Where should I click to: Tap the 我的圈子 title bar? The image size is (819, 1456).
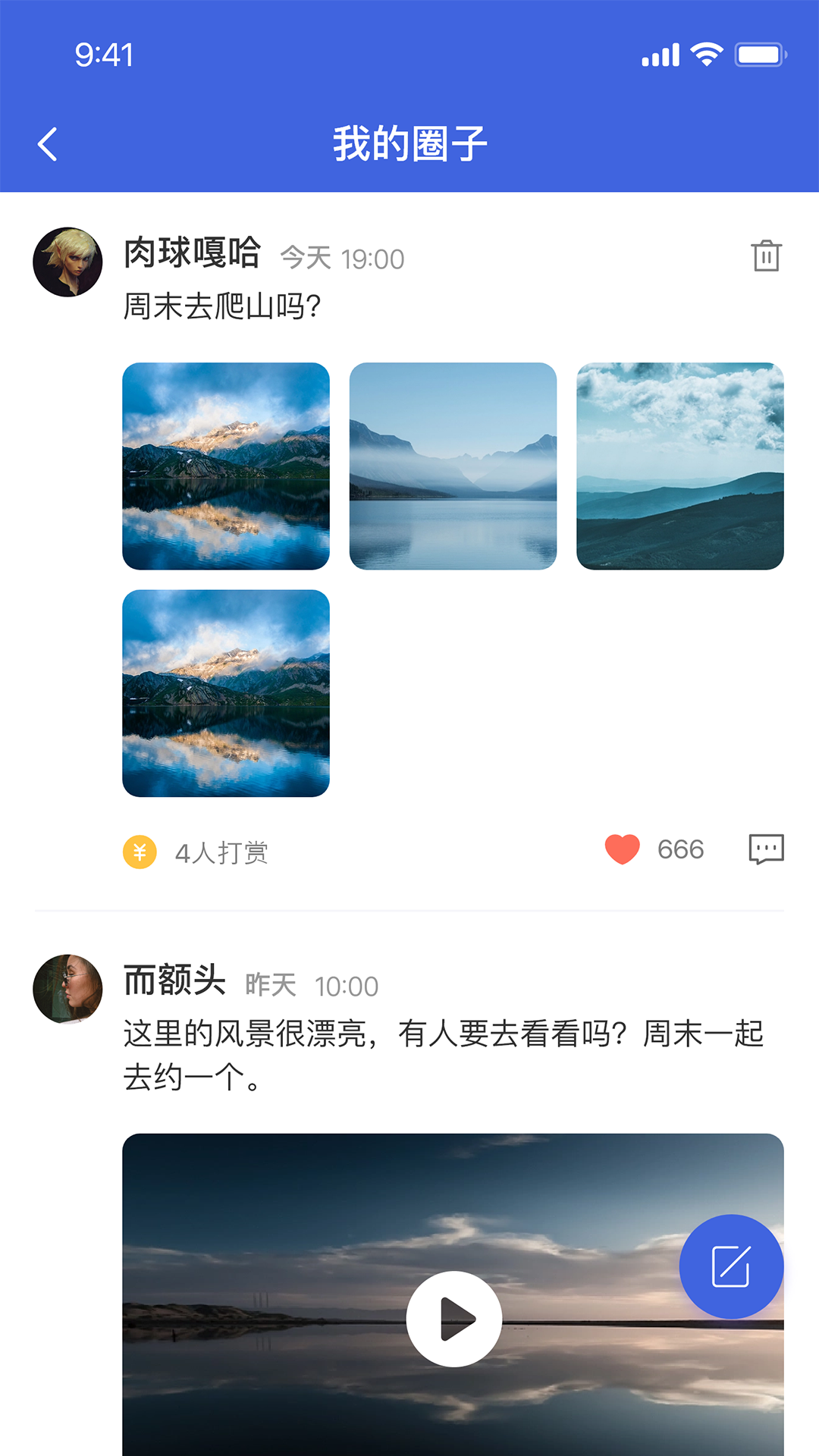pos(409,143)
